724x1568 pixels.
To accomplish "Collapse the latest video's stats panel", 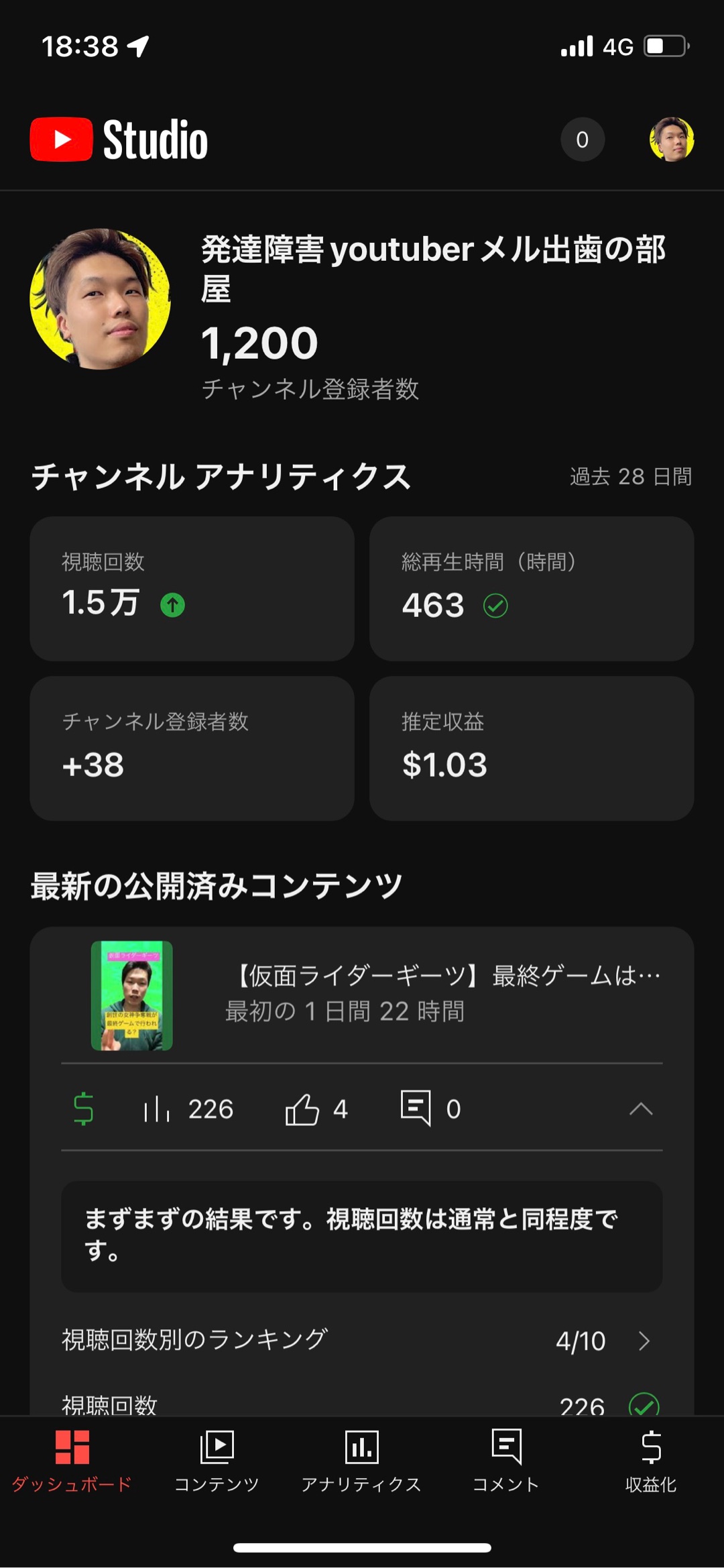I will (641, 1109).
